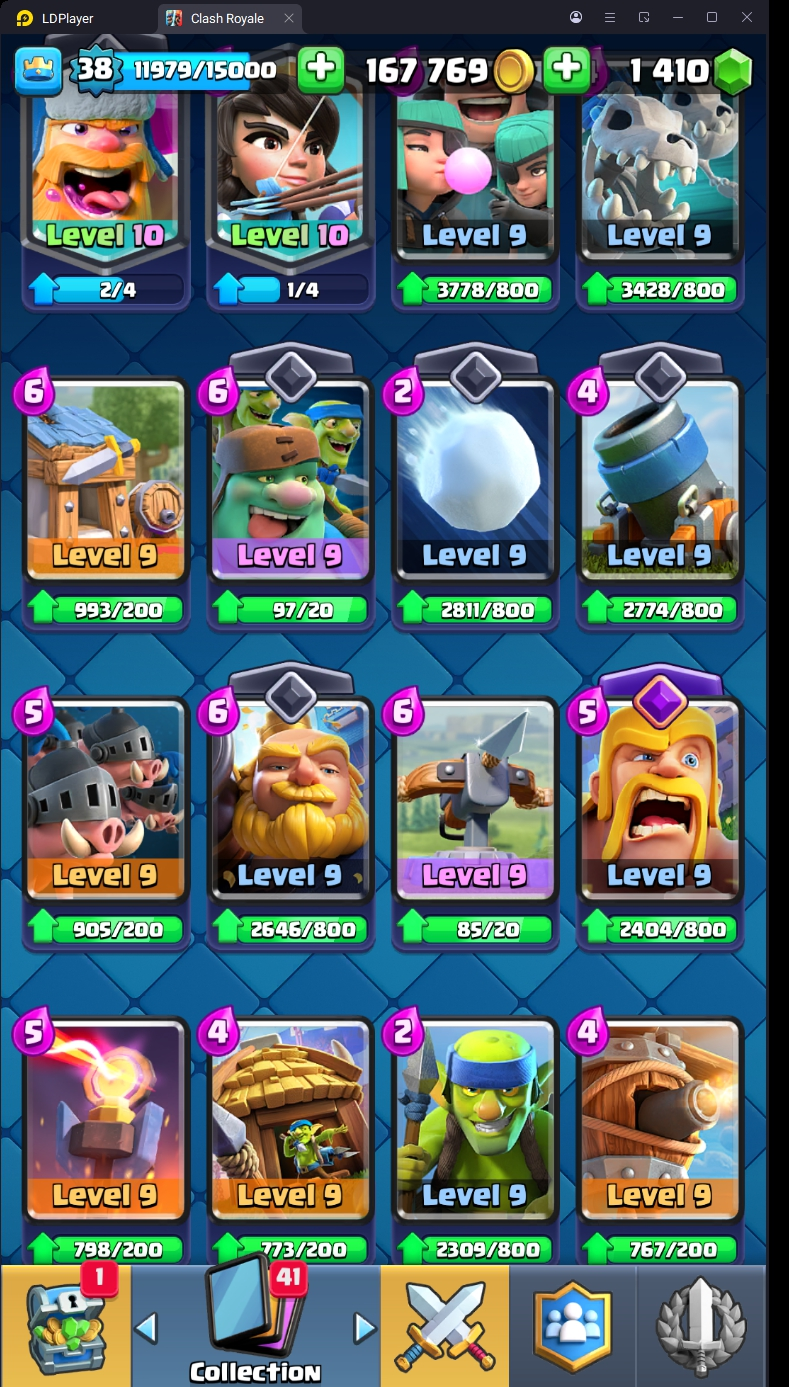789x1387 pixels.
Task: Select the Barbarian Hut card costing 6
Action: (x=105, y=480)
